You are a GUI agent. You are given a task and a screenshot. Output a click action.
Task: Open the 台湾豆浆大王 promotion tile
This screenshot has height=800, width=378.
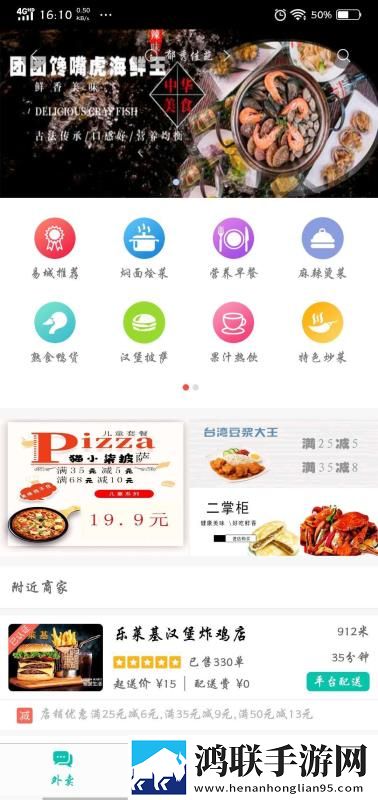coord(284,454)
